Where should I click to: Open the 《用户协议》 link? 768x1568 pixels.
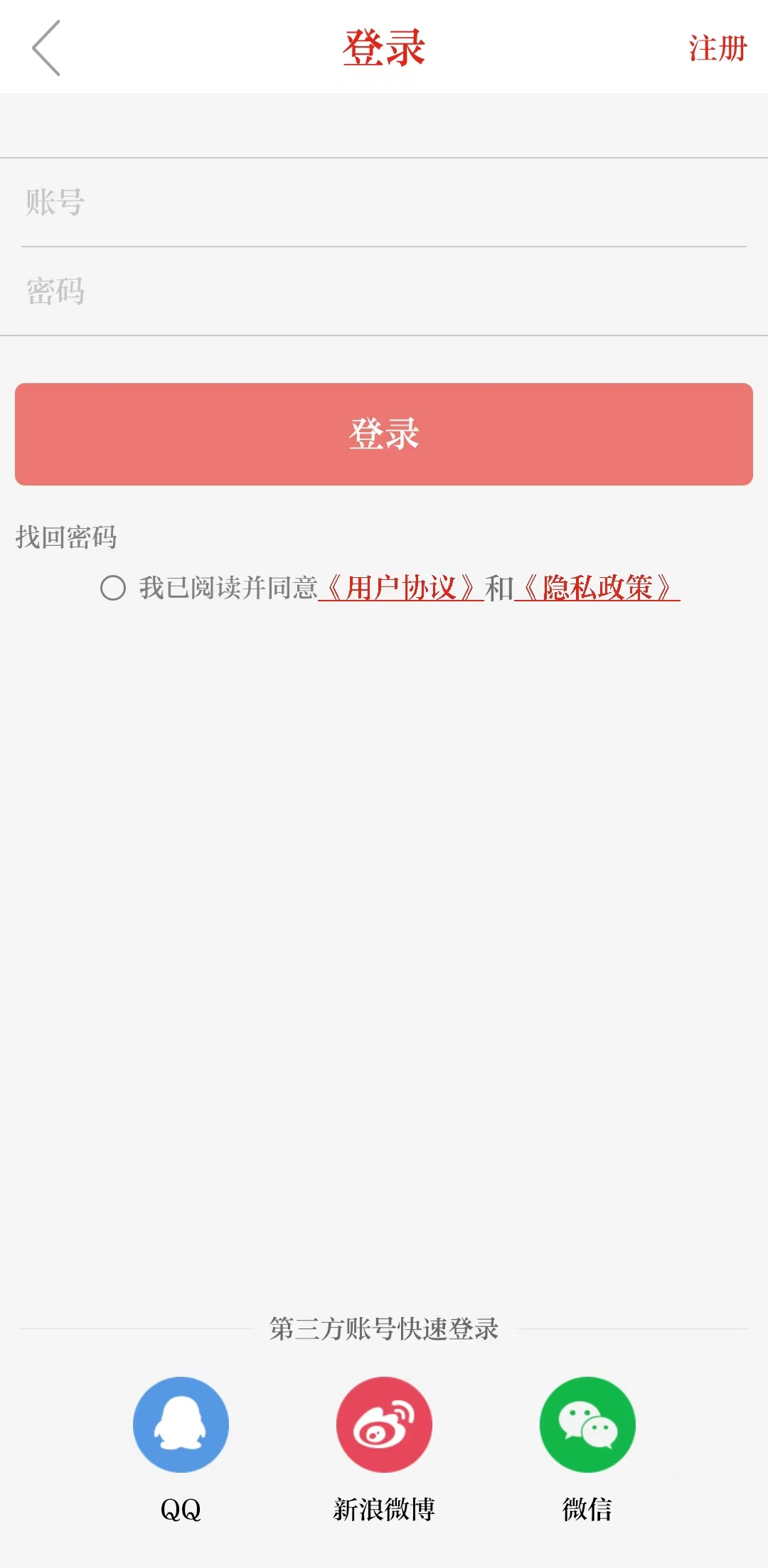[401, 588]
